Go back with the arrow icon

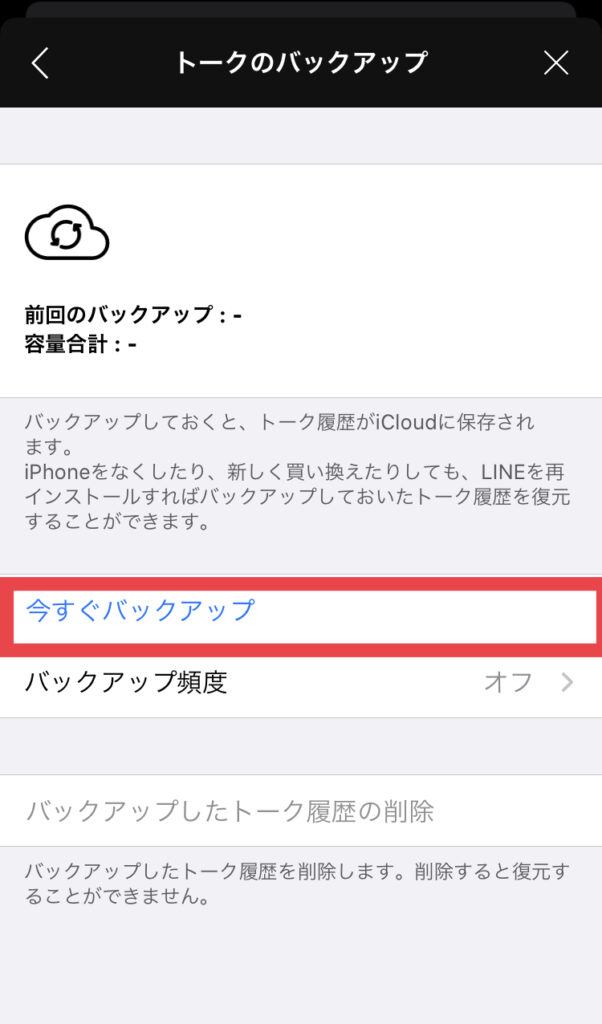pyautogui.click(x=40, y=63)
